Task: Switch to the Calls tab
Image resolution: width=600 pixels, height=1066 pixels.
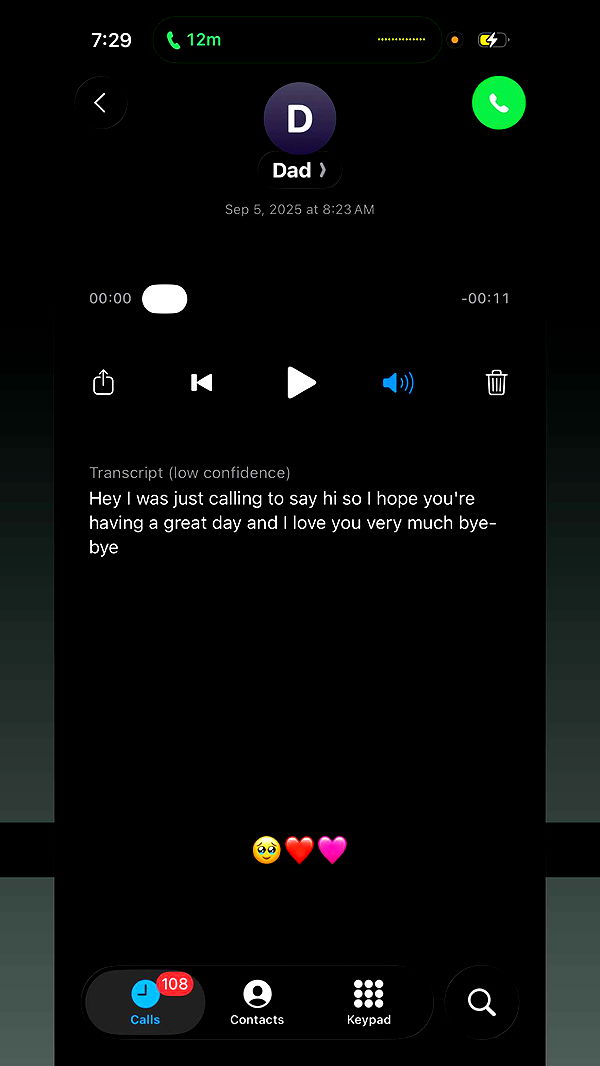Action: [x=145, y=1002]
